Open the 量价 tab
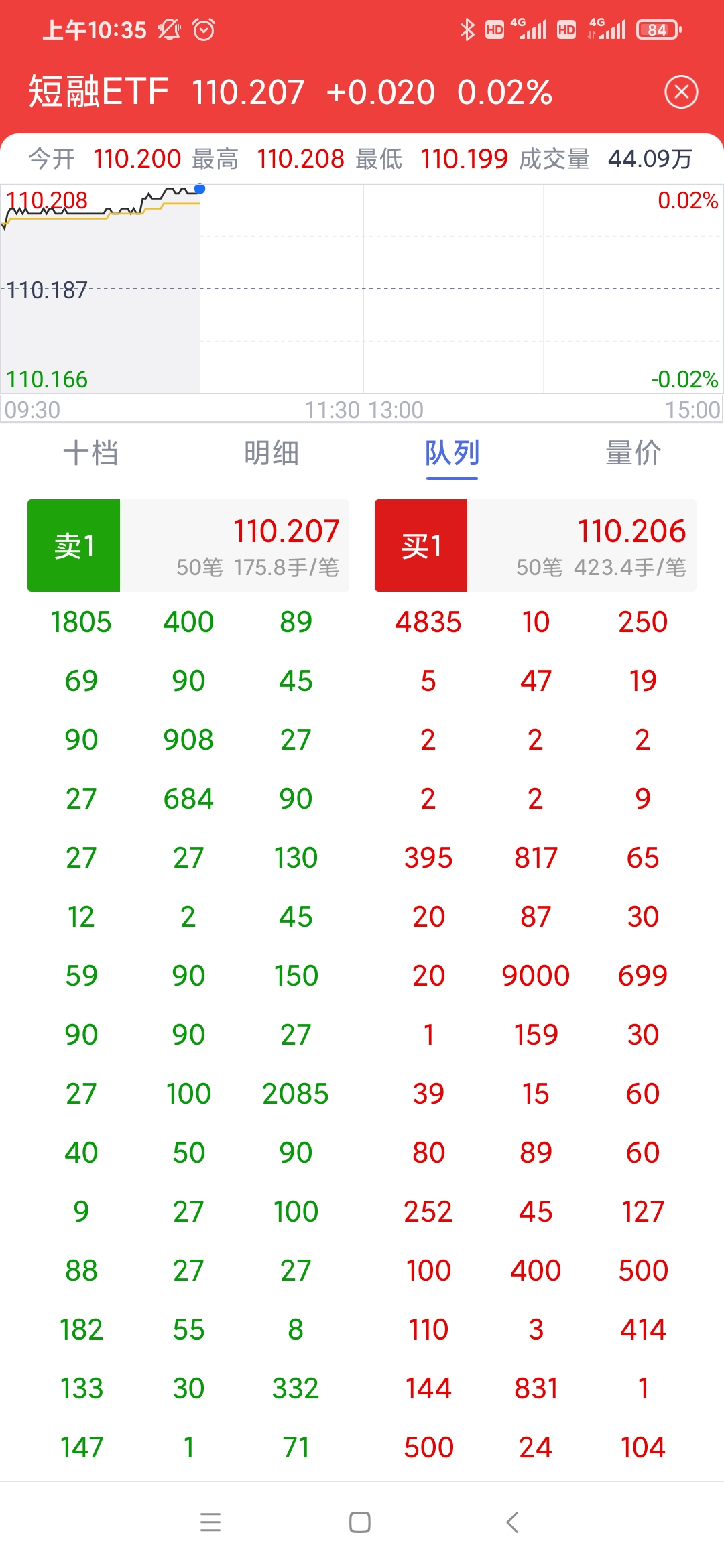This screenshot has height=1568, width=724. 633,453
